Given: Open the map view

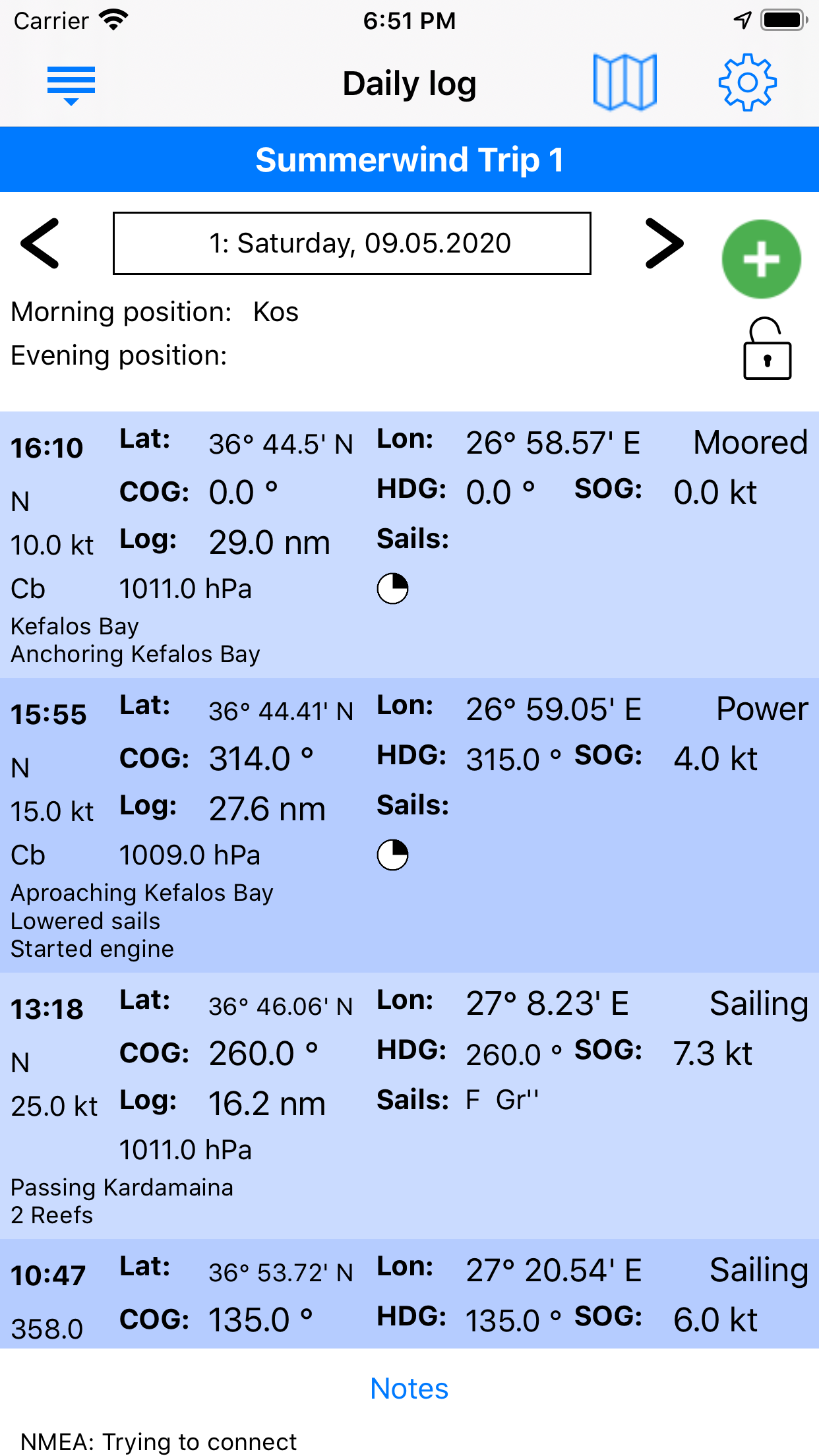Looking at the screenshot, I should [624, 82].
